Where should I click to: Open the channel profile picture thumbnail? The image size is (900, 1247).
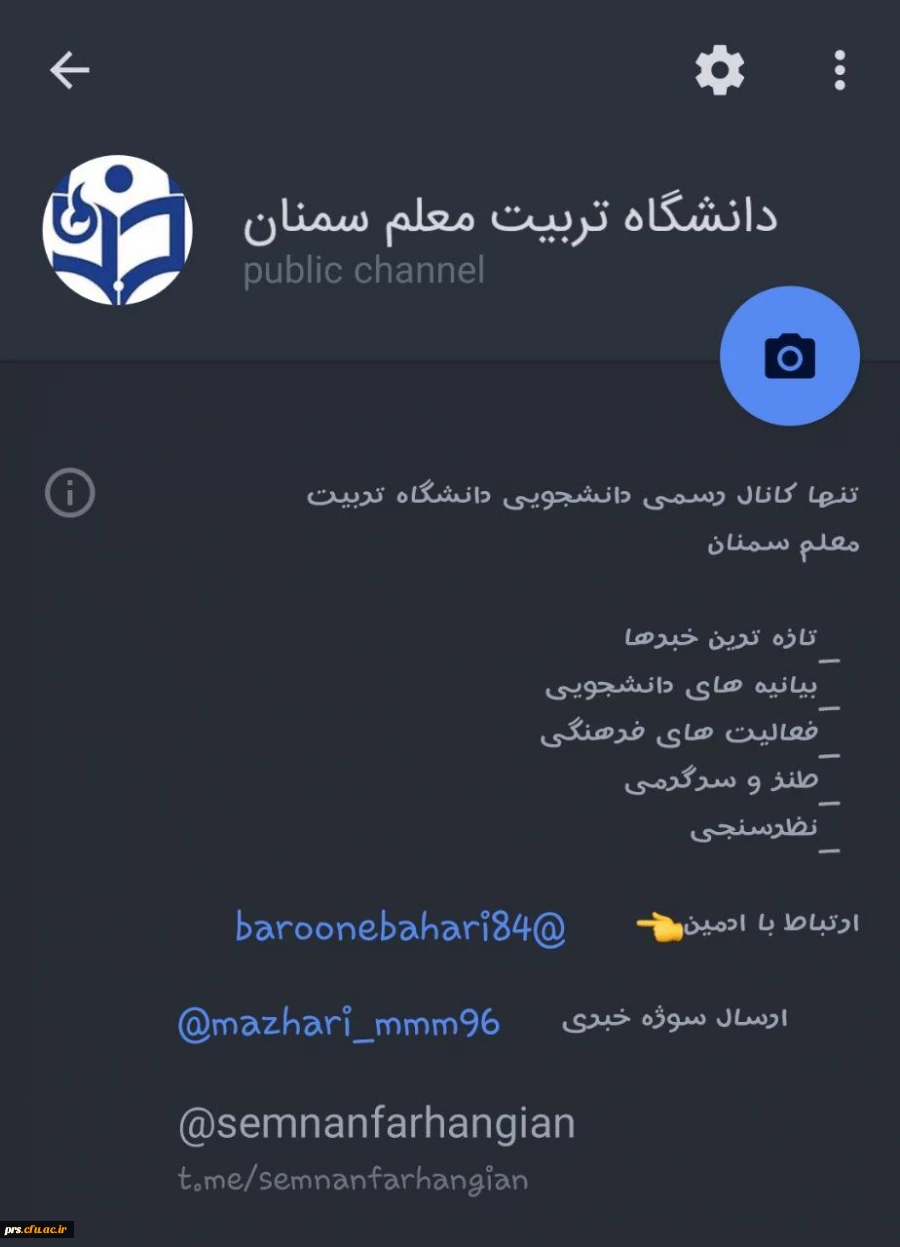117,230
